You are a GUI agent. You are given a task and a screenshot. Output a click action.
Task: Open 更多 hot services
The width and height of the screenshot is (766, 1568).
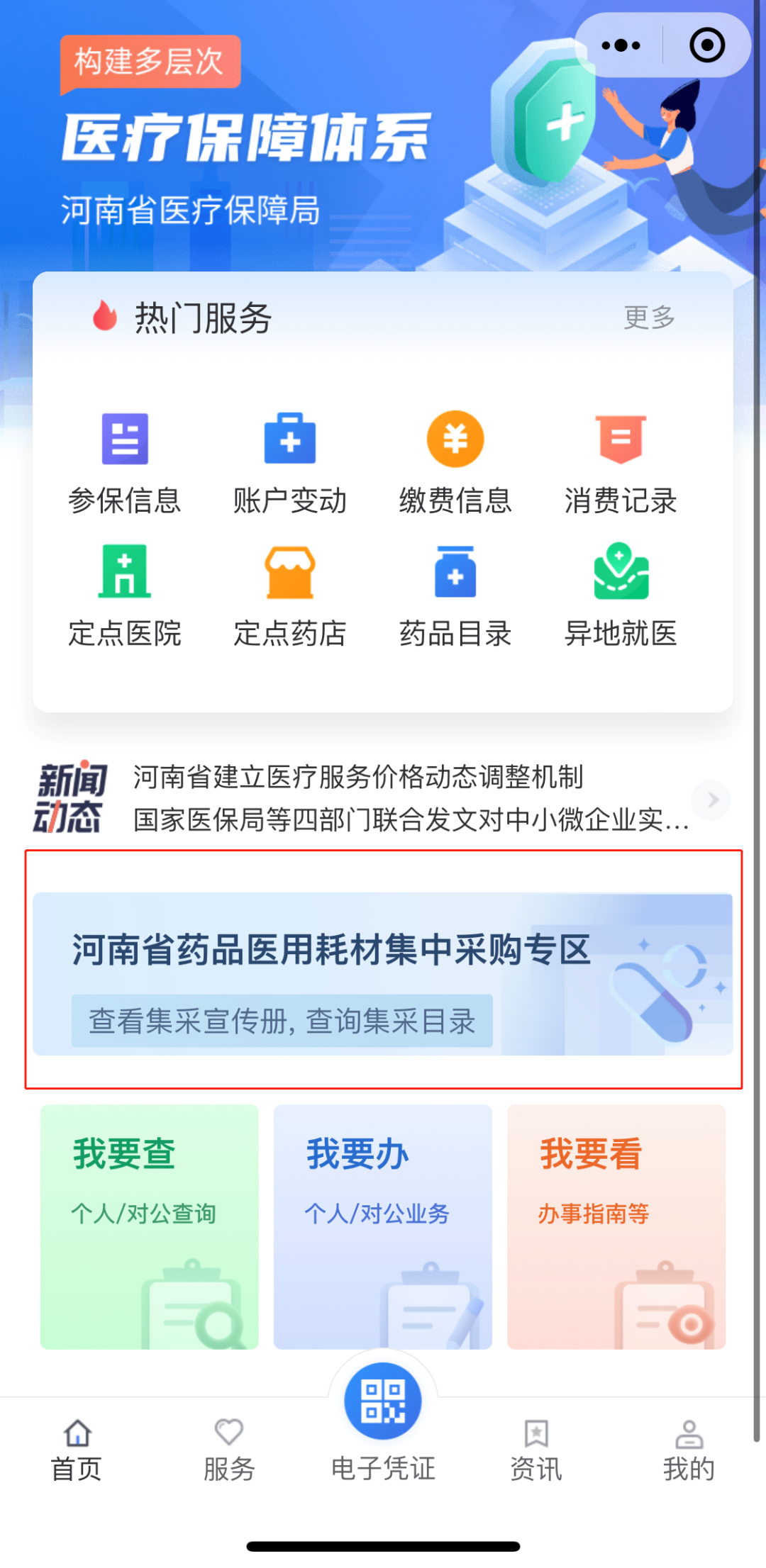point(648,318)
